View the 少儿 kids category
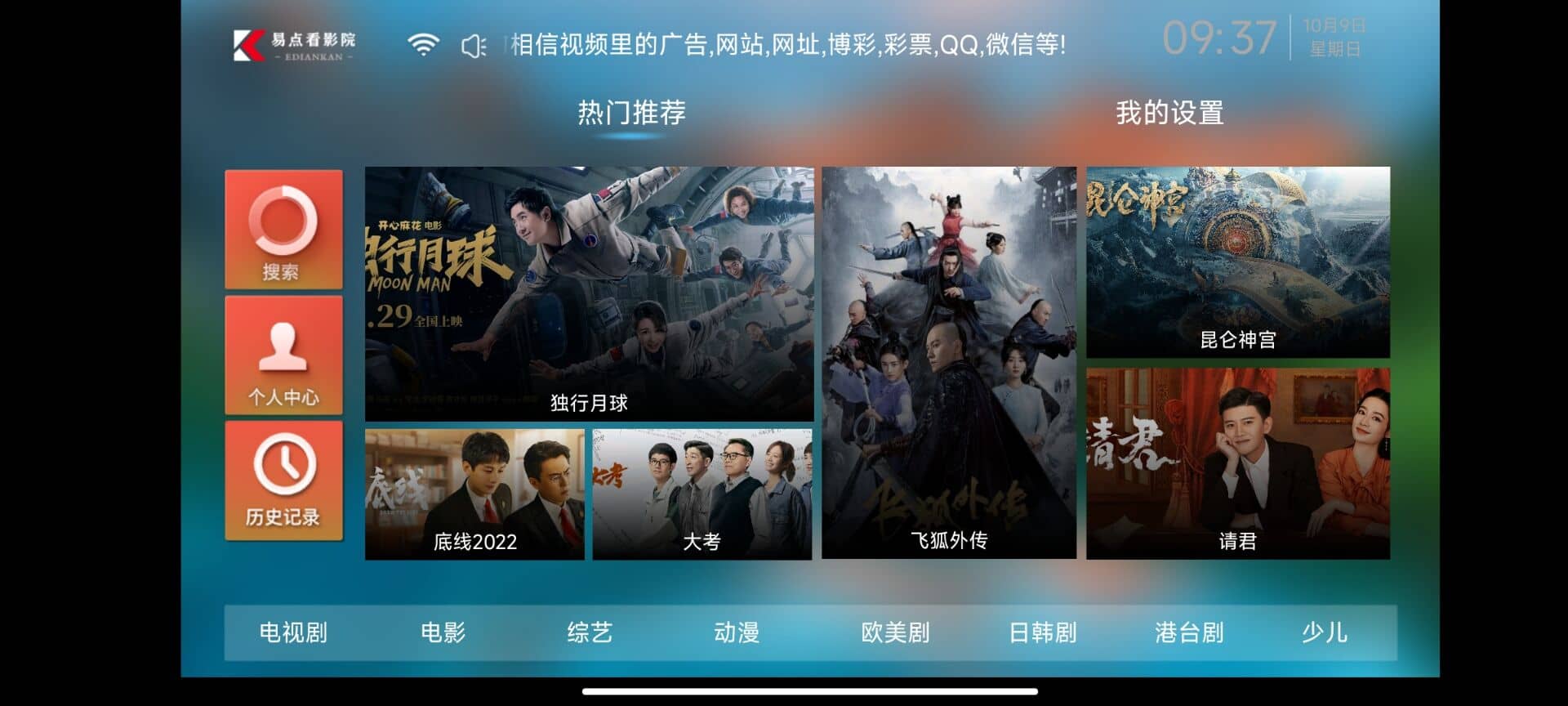Screen dimensions: 1568x706 tap(1324, 632)
